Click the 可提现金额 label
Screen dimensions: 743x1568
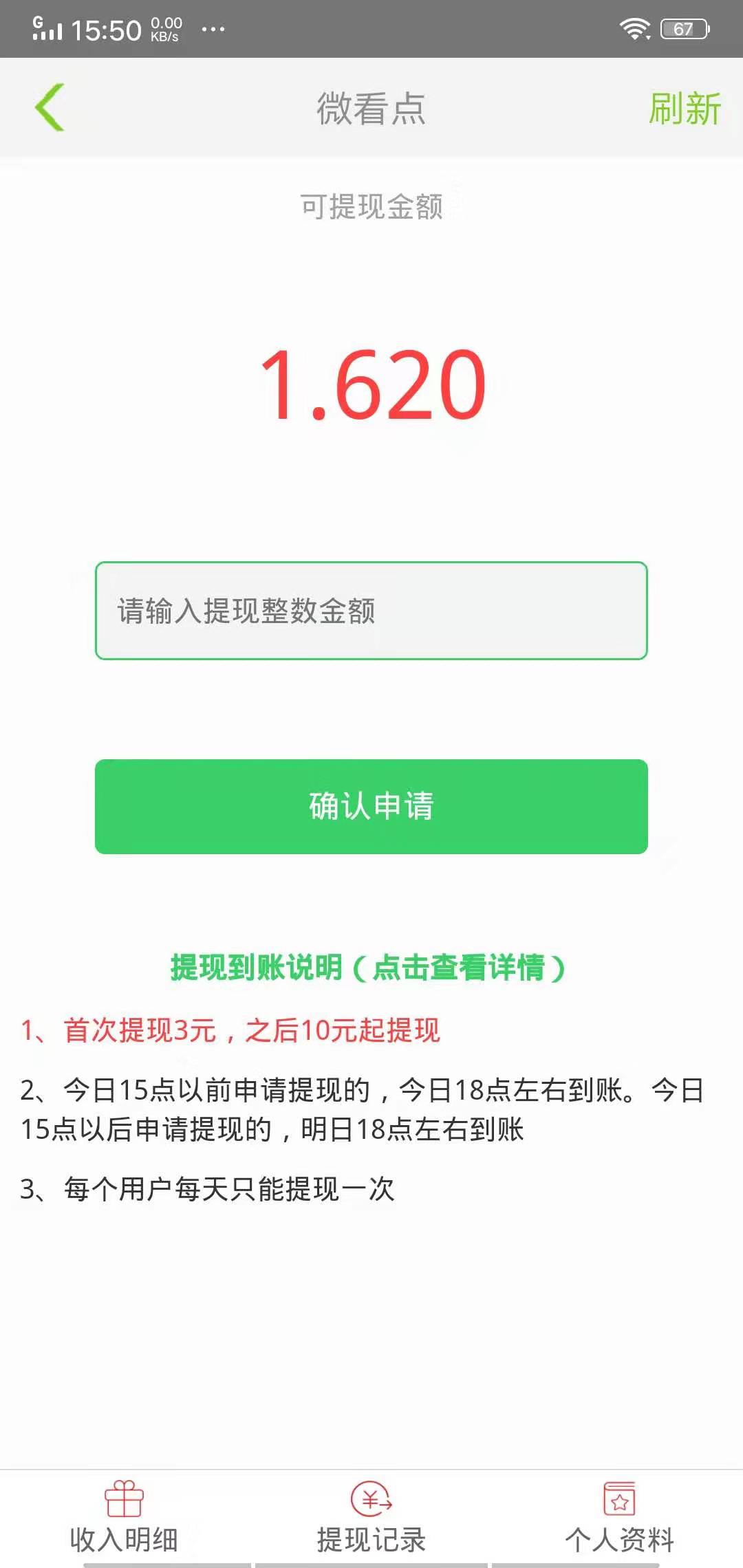tap(371, 205)
